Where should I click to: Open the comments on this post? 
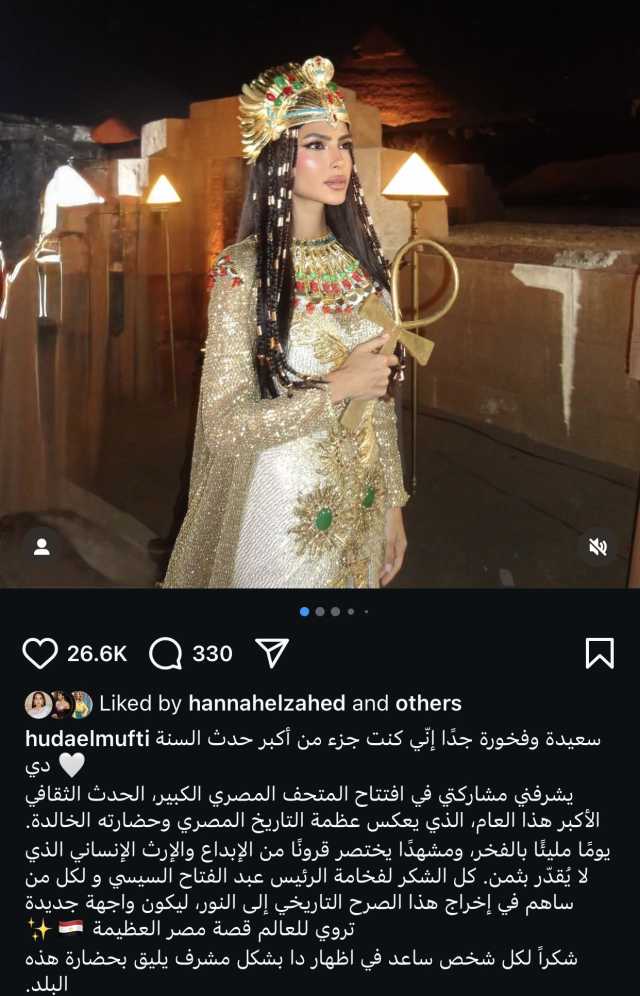point(166,653)
